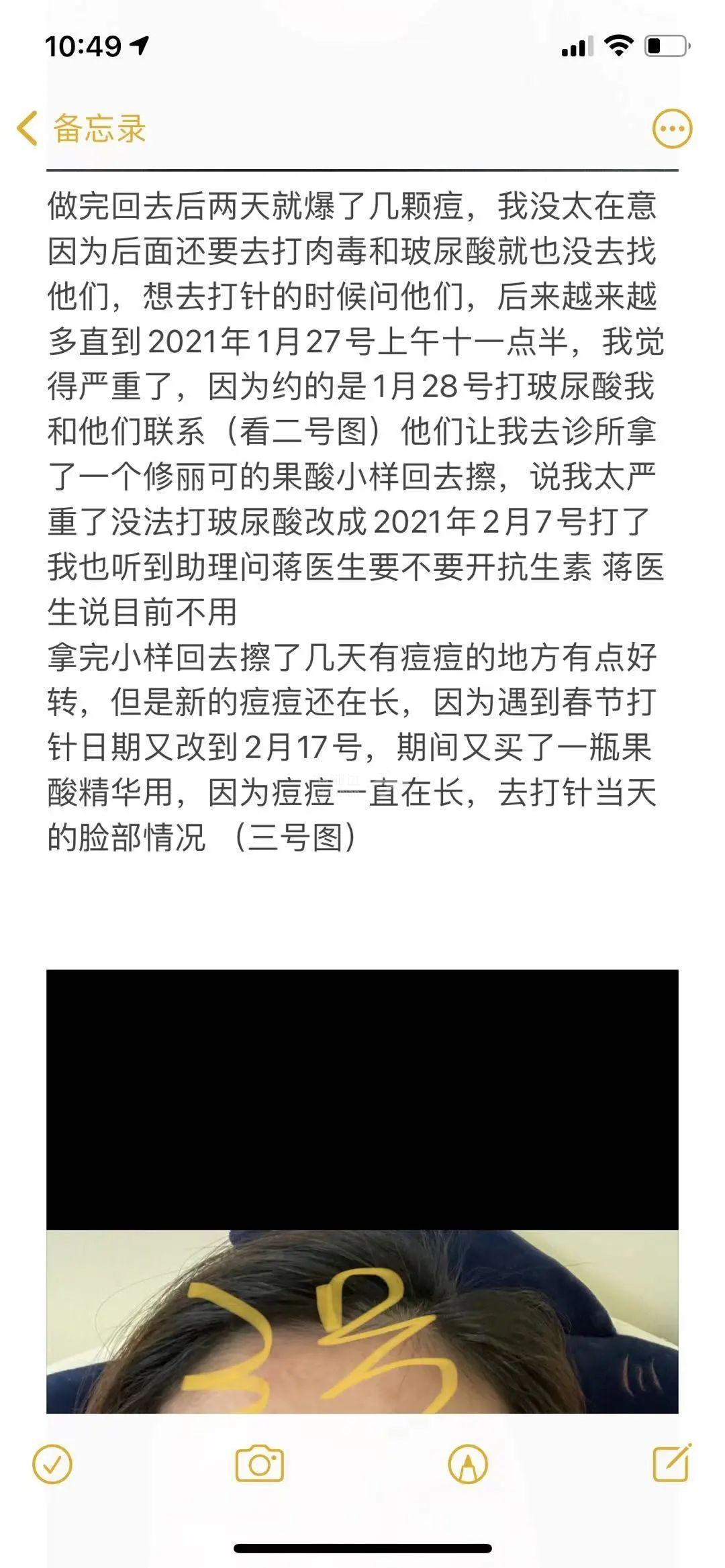725x1568 pixels.
Task: Go back to 备忘录 notes list
Action: (82, 128)
